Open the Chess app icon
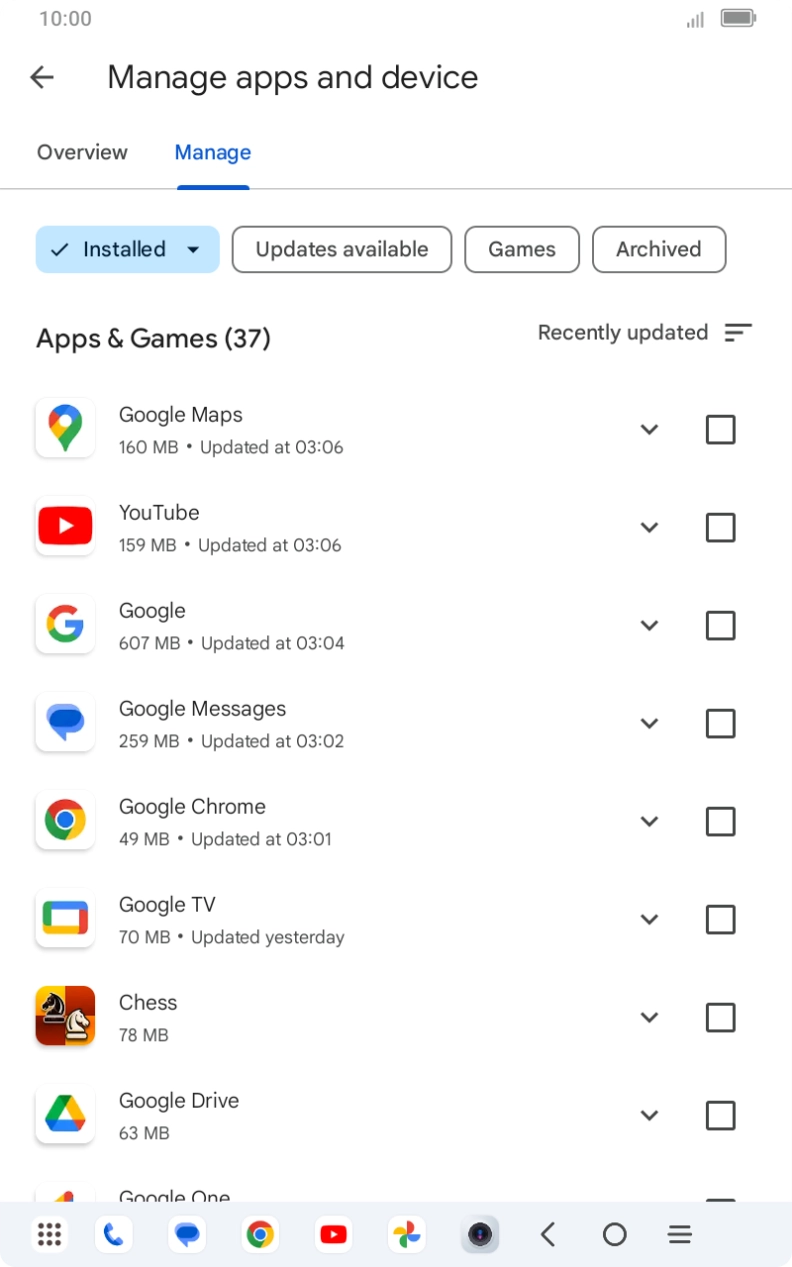The width and height of the screenshot is (792, 1267). click(64, 1016)
